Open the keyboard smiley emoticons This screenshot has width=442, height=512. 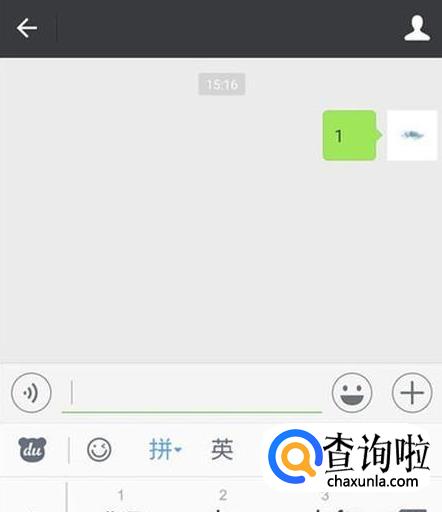tap(99, 450)
